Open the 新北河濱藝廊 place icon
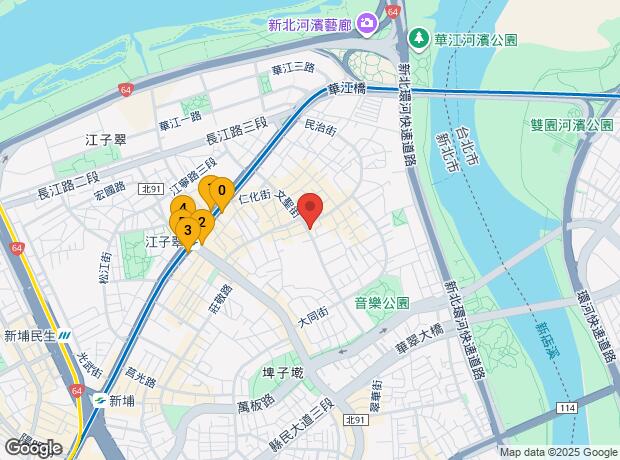This screenshot has height=460, width=620. click(368, 22)
